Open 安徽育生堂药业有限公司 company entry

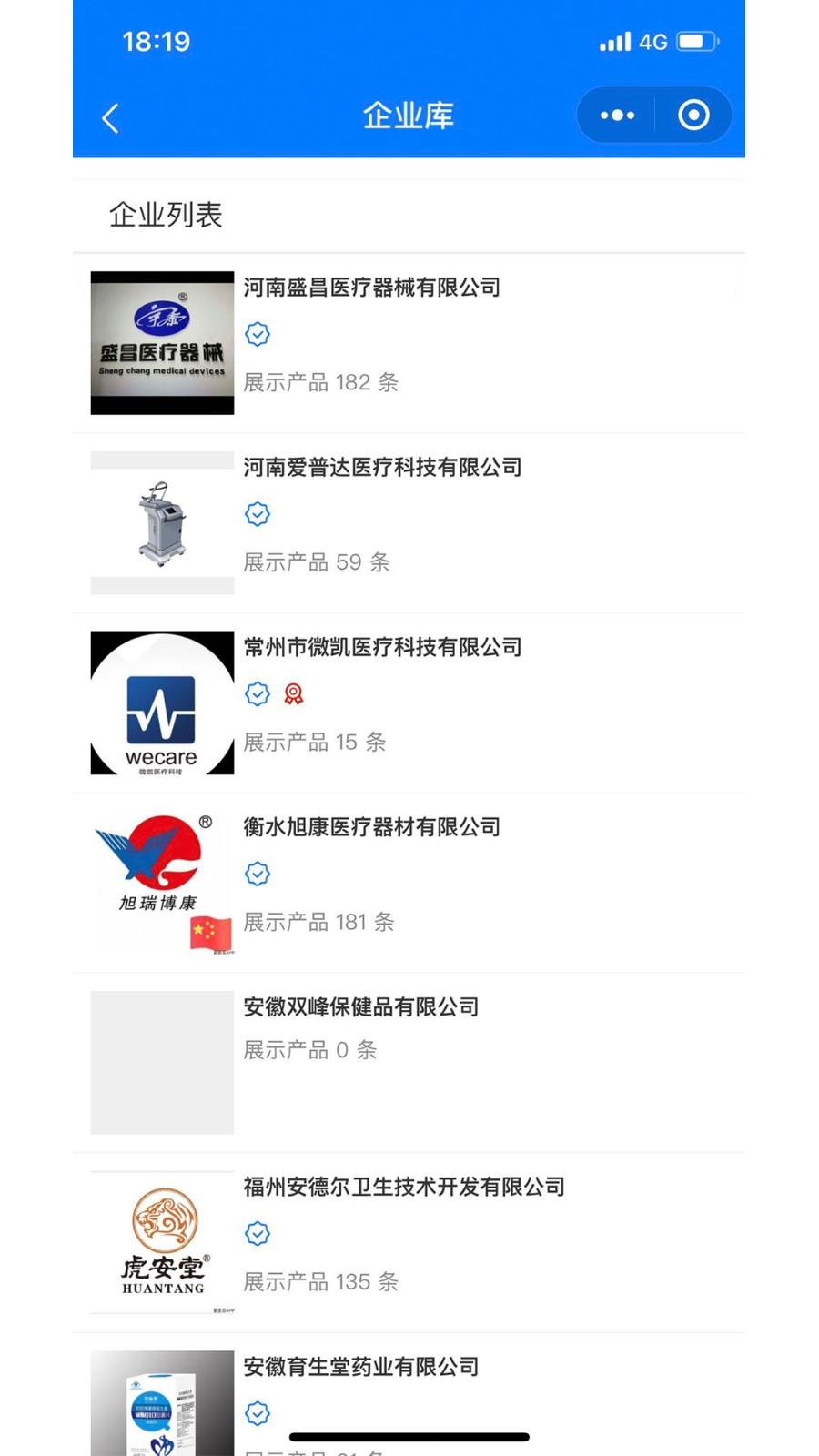pos(409,1395)
